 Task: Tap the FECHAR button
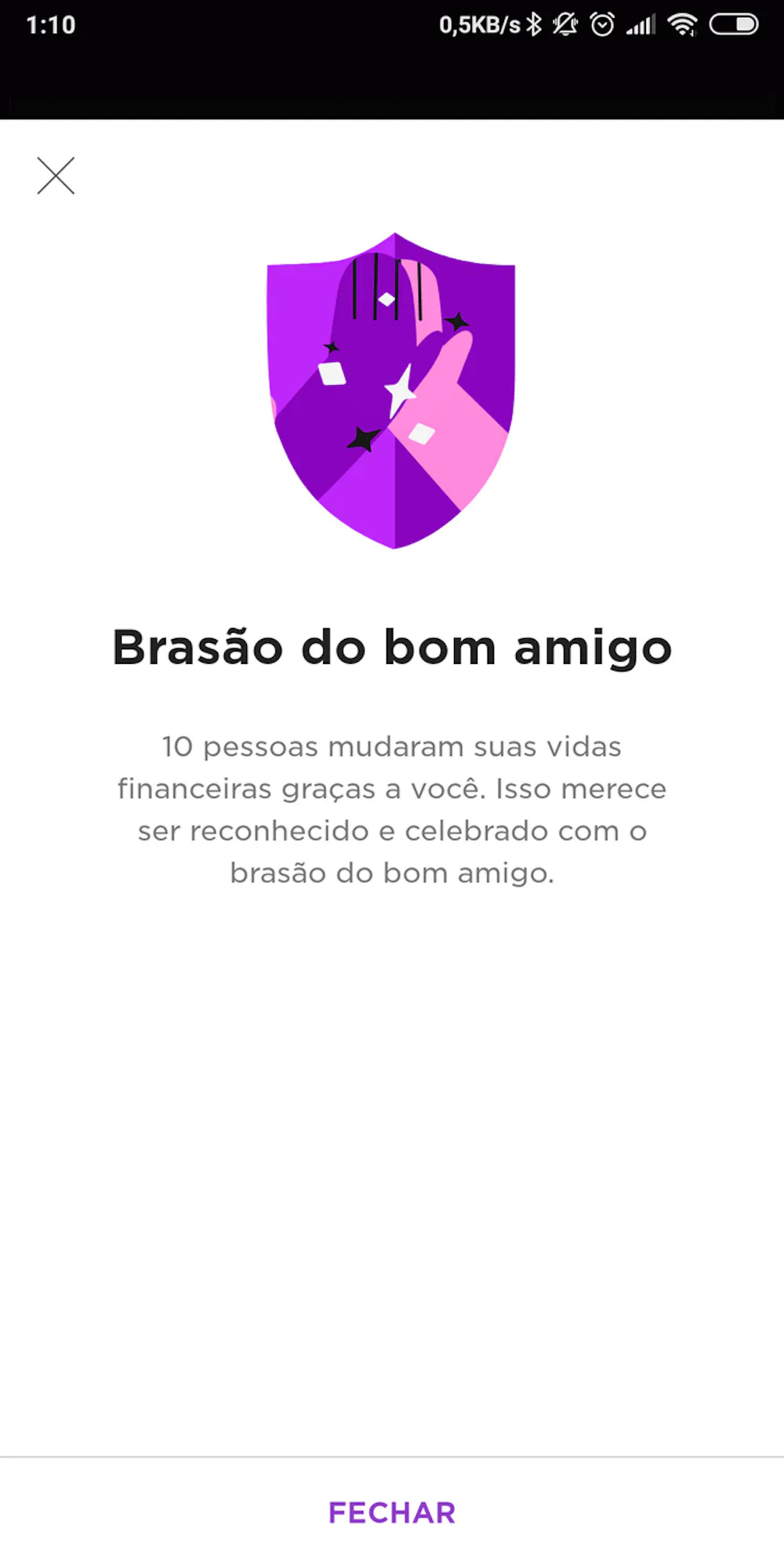pyautogui.click(x=392, y=1512)
